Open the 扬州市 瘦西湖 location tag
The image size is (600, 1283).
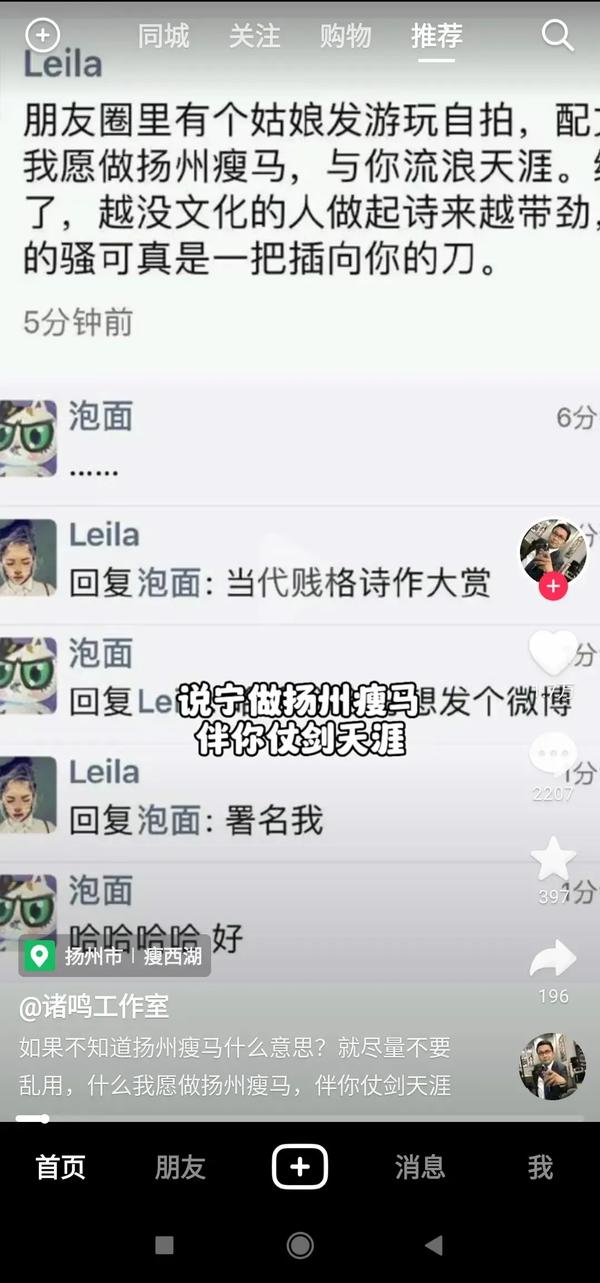[115, 956]
